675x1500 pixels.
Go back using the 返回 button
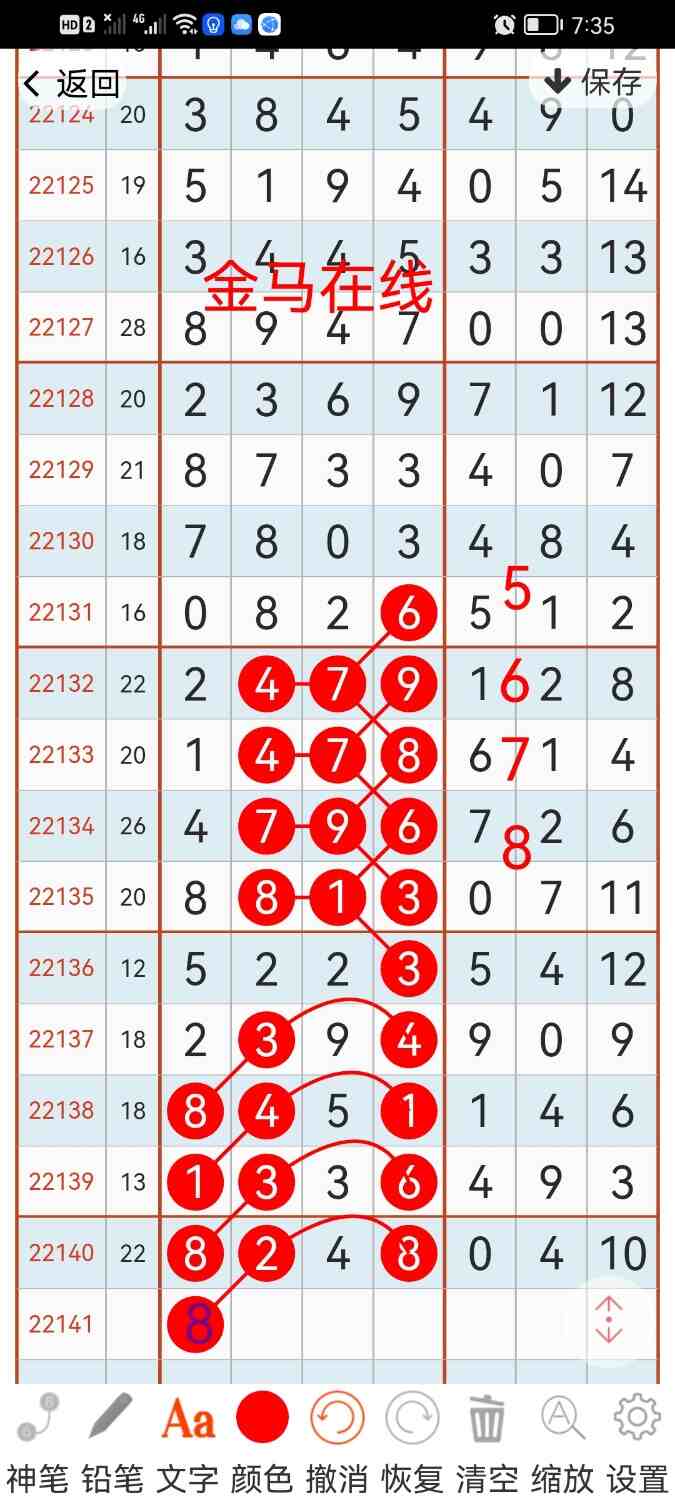70,83
